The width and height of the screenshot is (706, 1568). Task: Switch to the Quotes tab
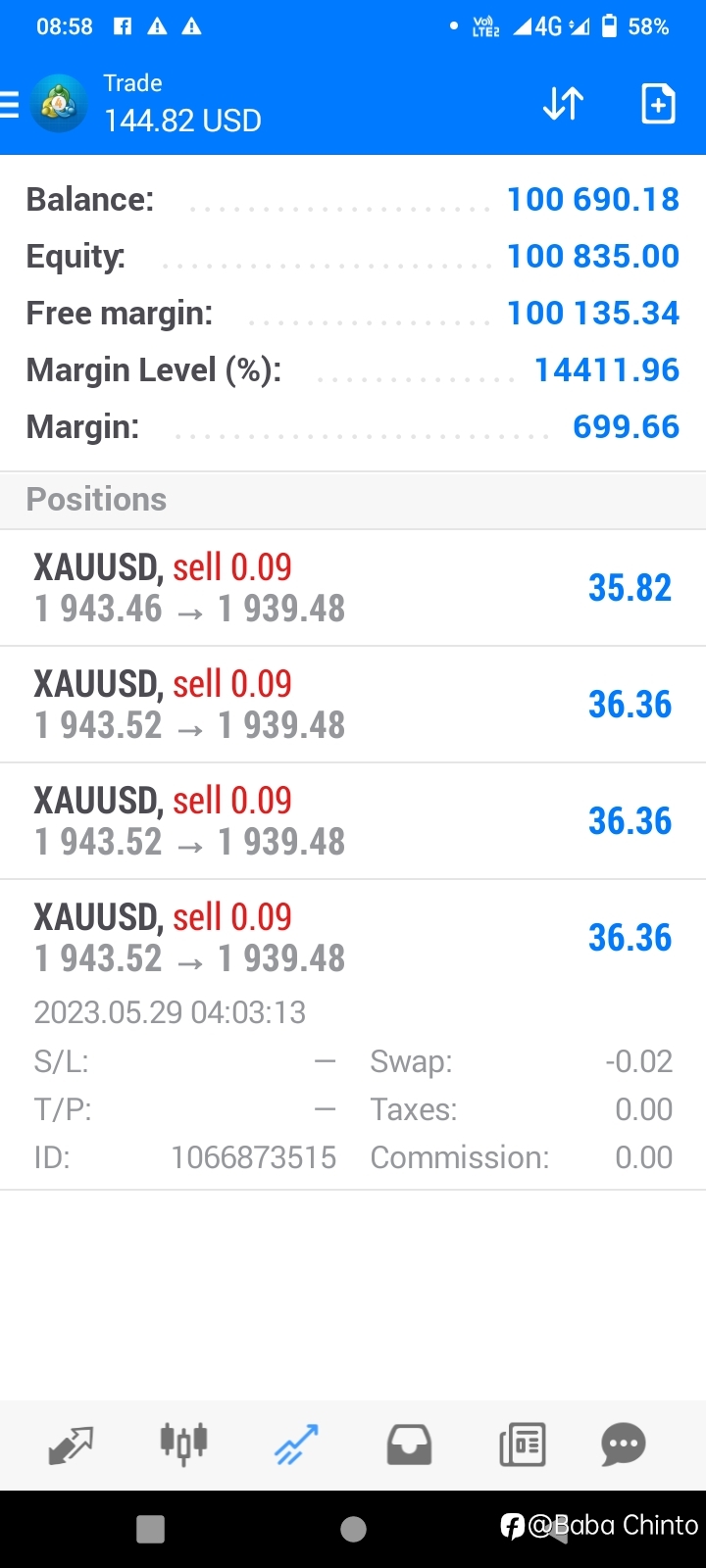[71, 1445]
